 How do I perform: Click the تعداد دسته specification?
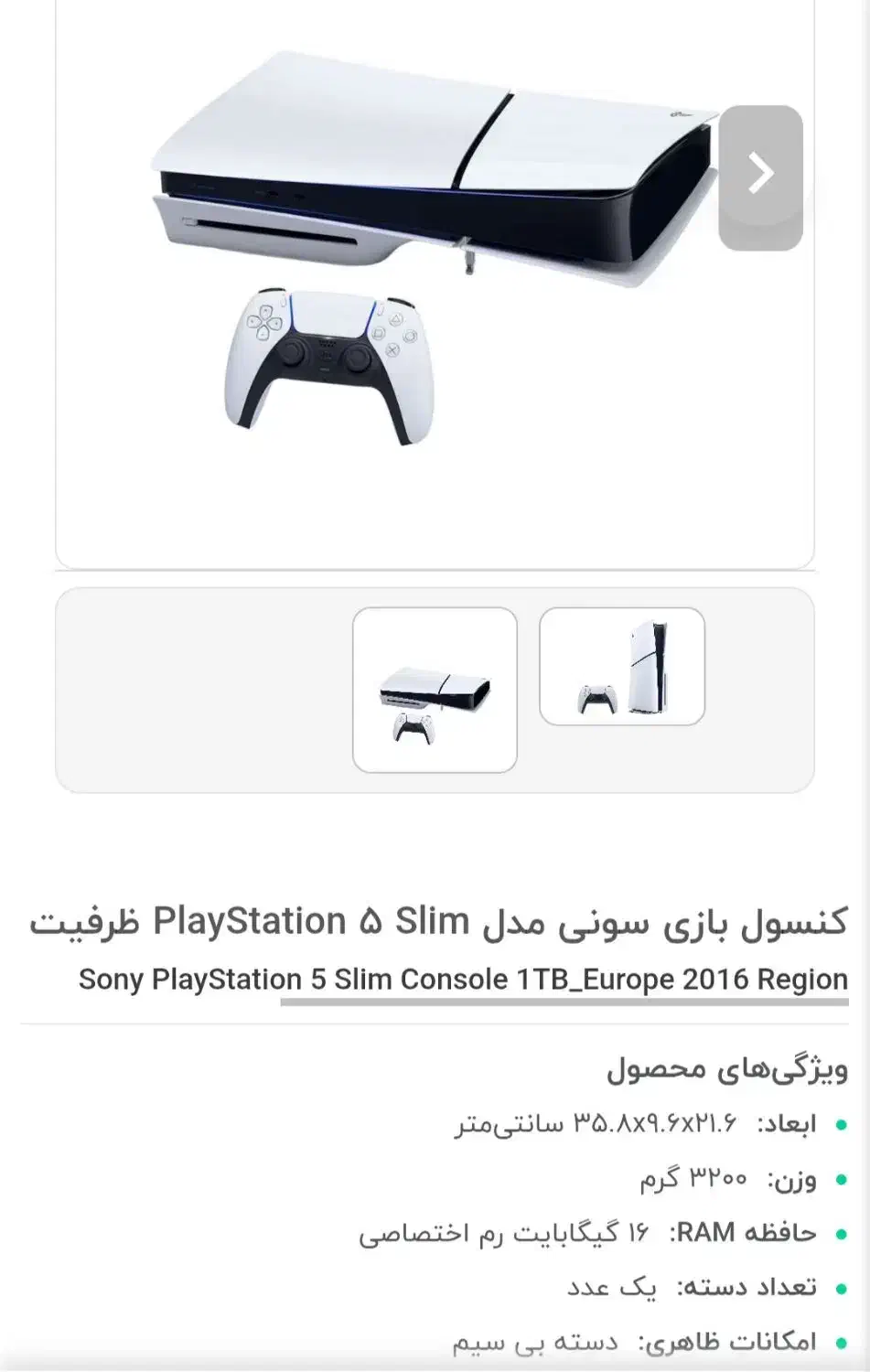[x=695, y=1287]
